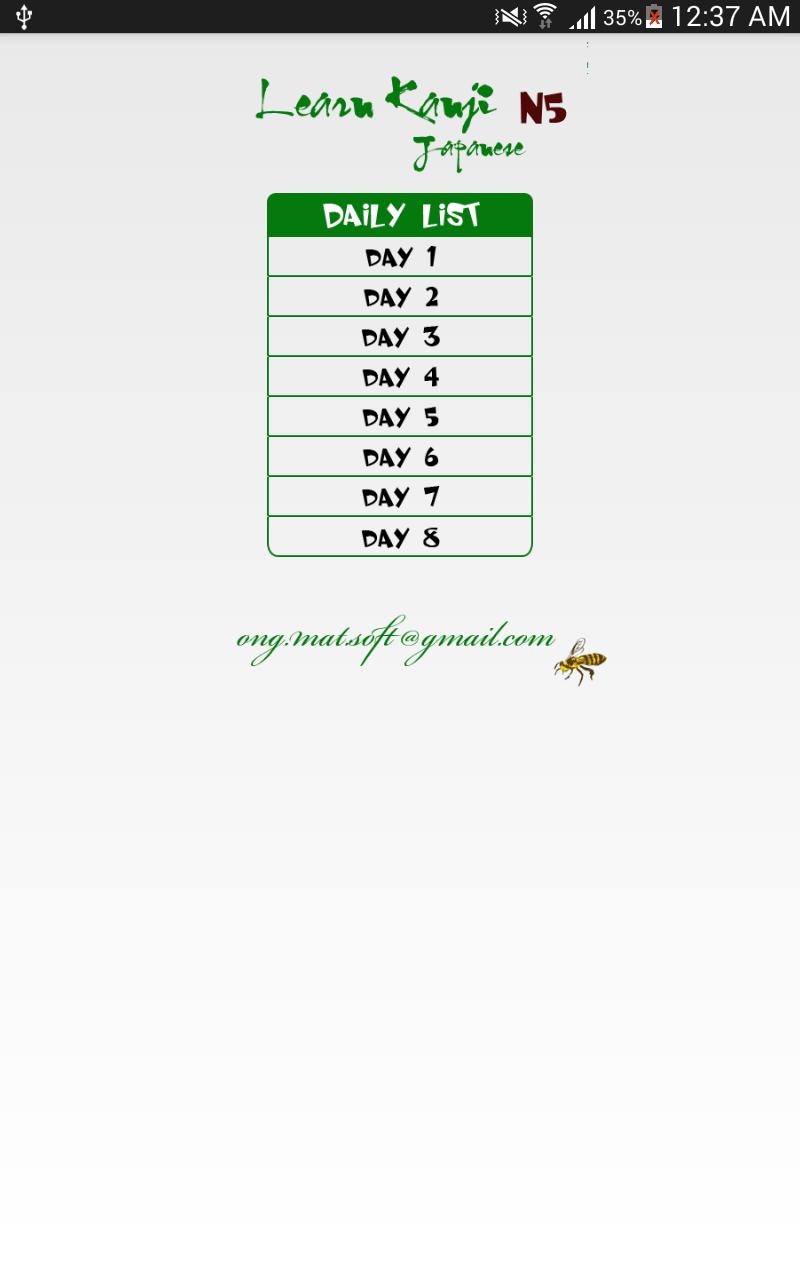The width and height of the screenshot is (800, 1280).
Task: Select Day 2 from the daily list
Action: click(400, 297)
